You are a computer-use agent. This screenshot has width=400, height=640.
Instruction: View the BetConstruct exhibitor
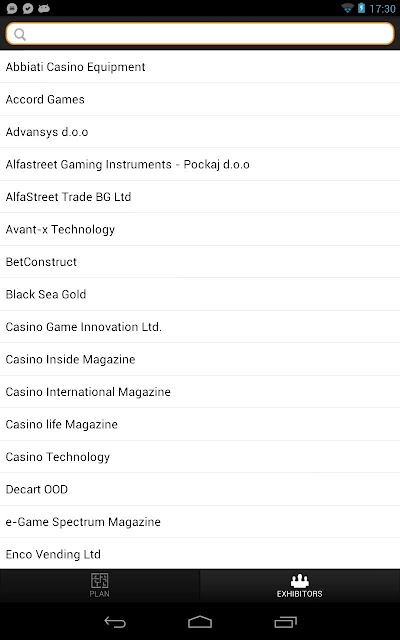tap(200, 262)
